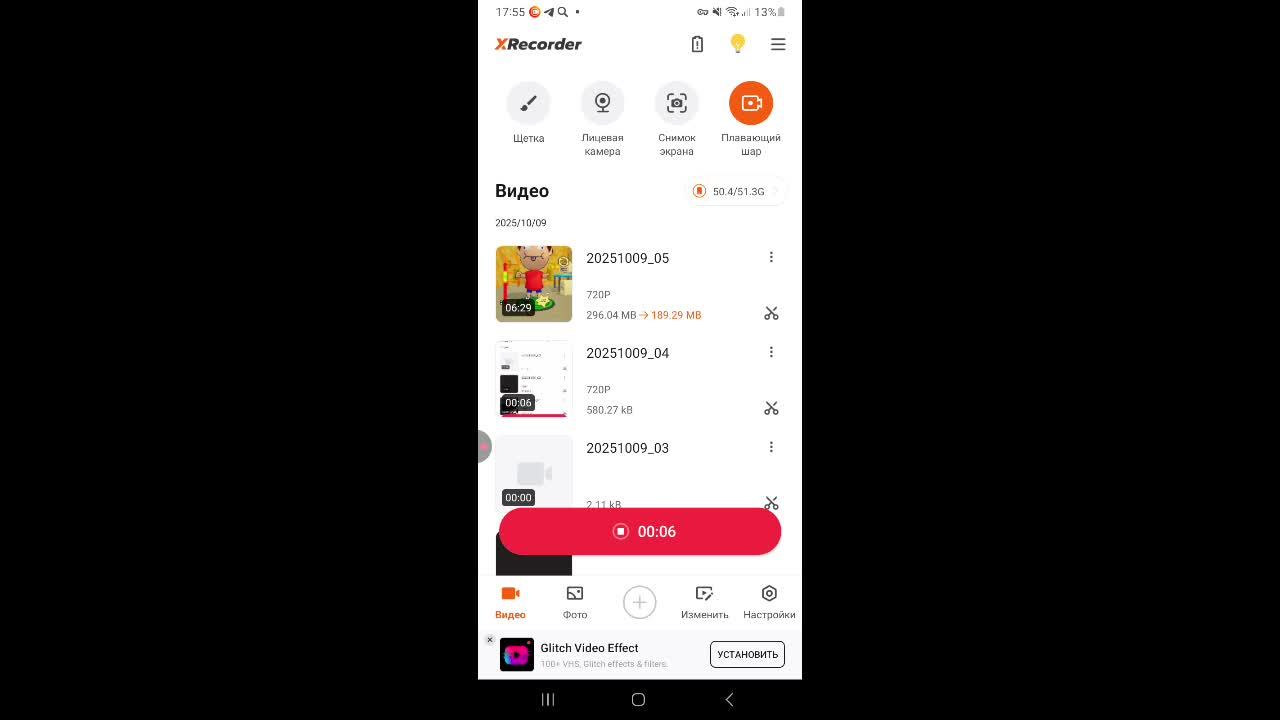Open more options for 20251009_03

point(771,447)
